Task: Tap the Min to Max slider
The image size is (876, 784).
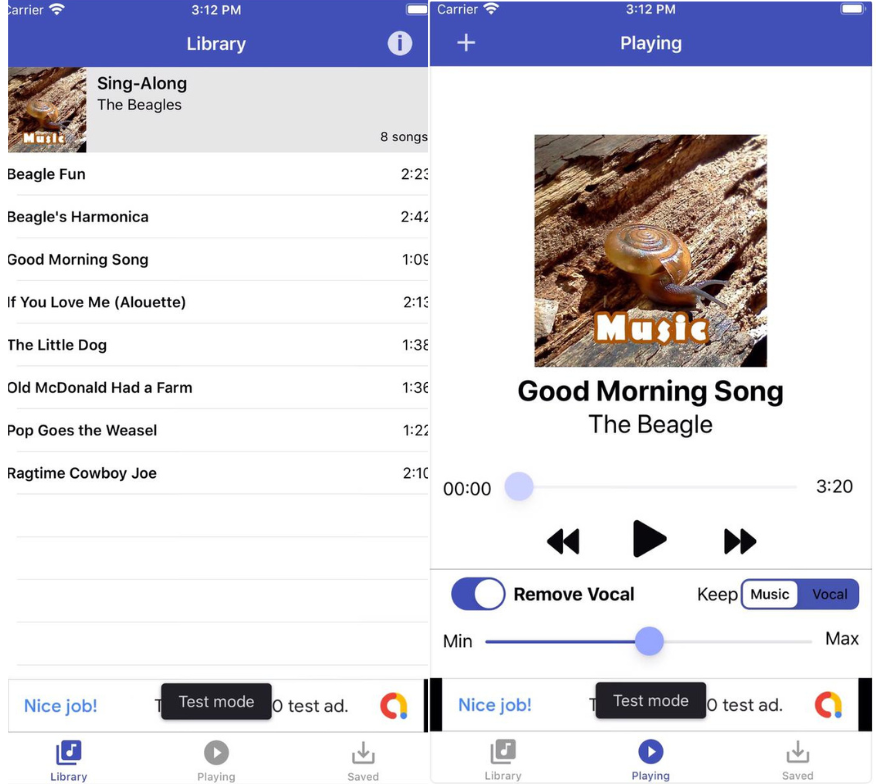Action: coord(649,641)
